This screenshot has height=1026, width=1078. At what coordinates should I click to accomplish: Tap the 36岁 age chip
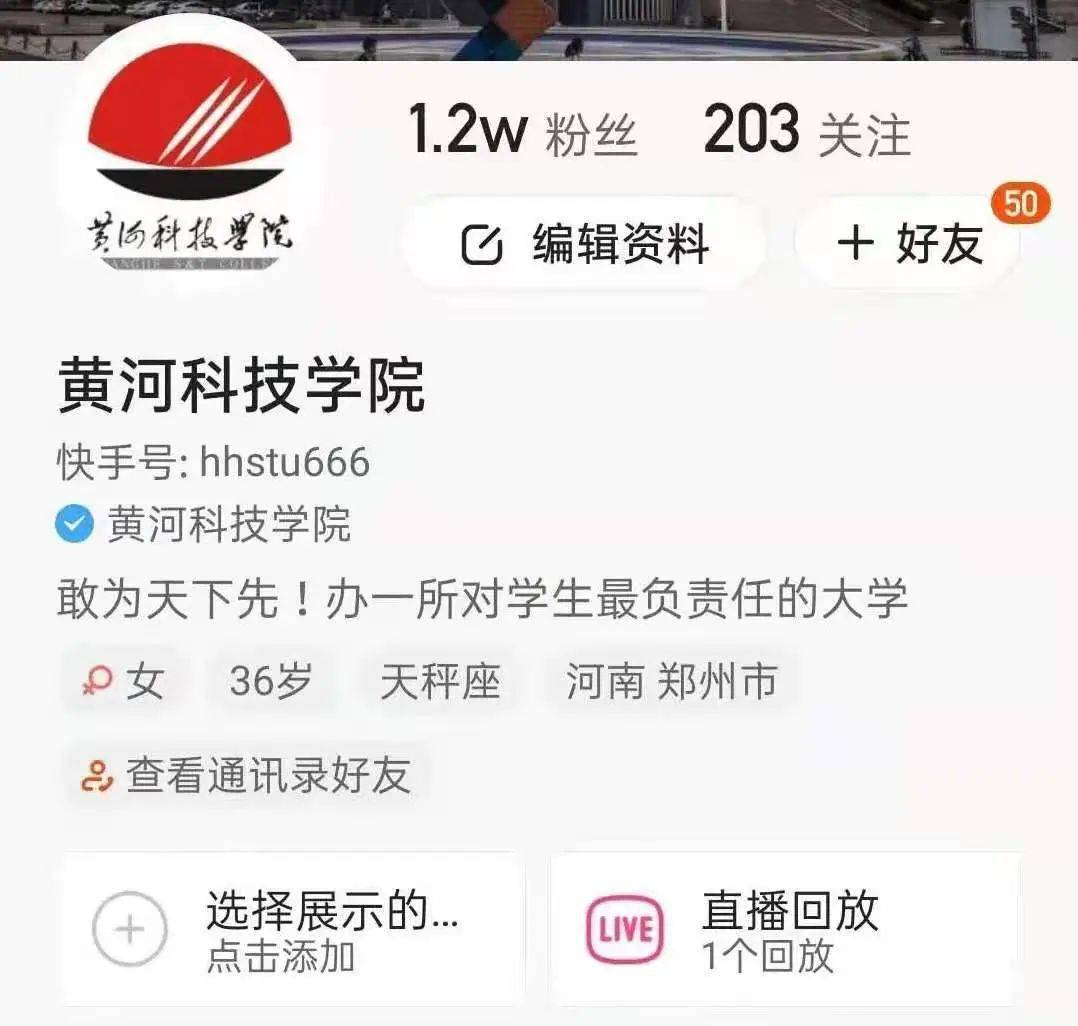coord(271,682)
